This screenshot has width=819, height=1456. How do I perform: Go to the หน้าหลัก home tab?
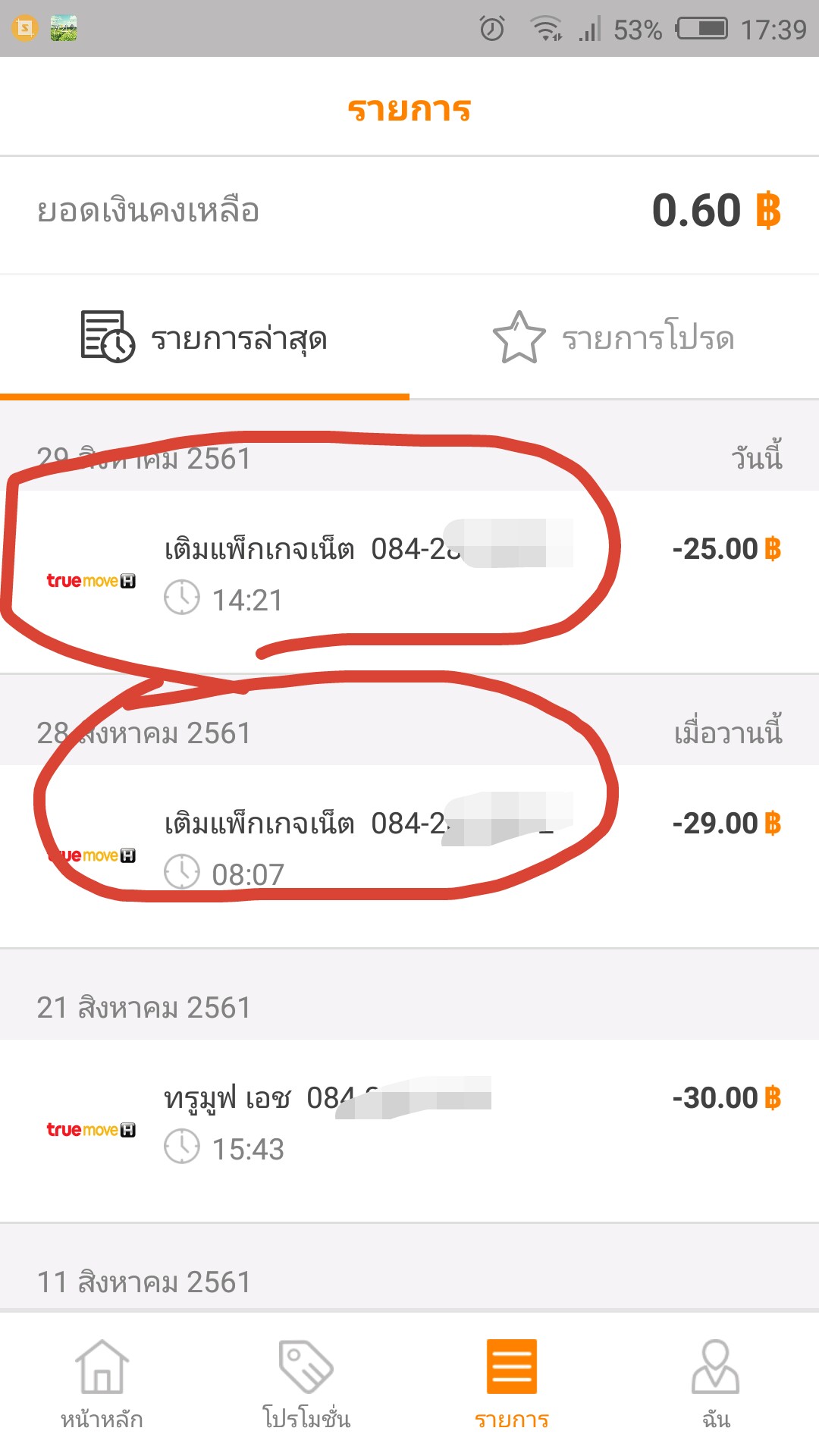[x=102, y=1385]
